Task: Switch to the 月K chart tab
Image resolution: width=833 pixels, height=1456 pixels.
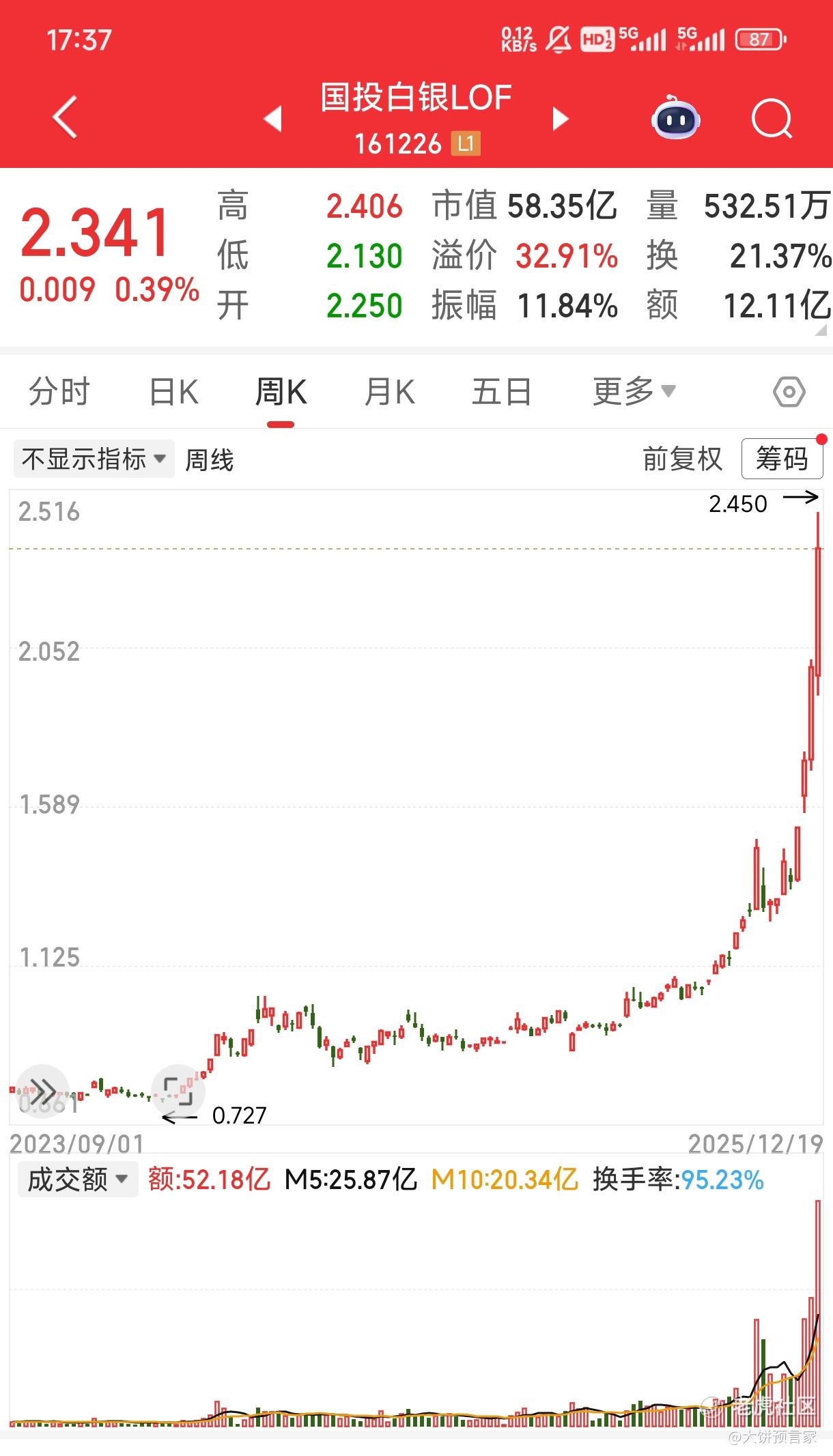Action: [x=389, y=392]
